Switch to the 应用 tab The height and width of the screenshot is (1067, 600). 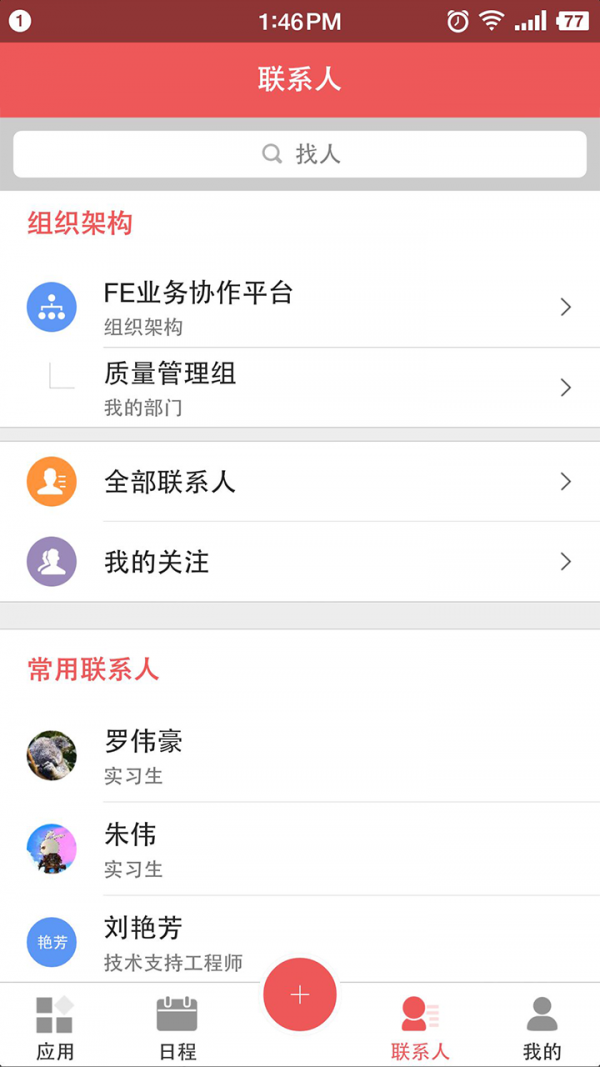pyautogui.click(x=55, y=1027)
